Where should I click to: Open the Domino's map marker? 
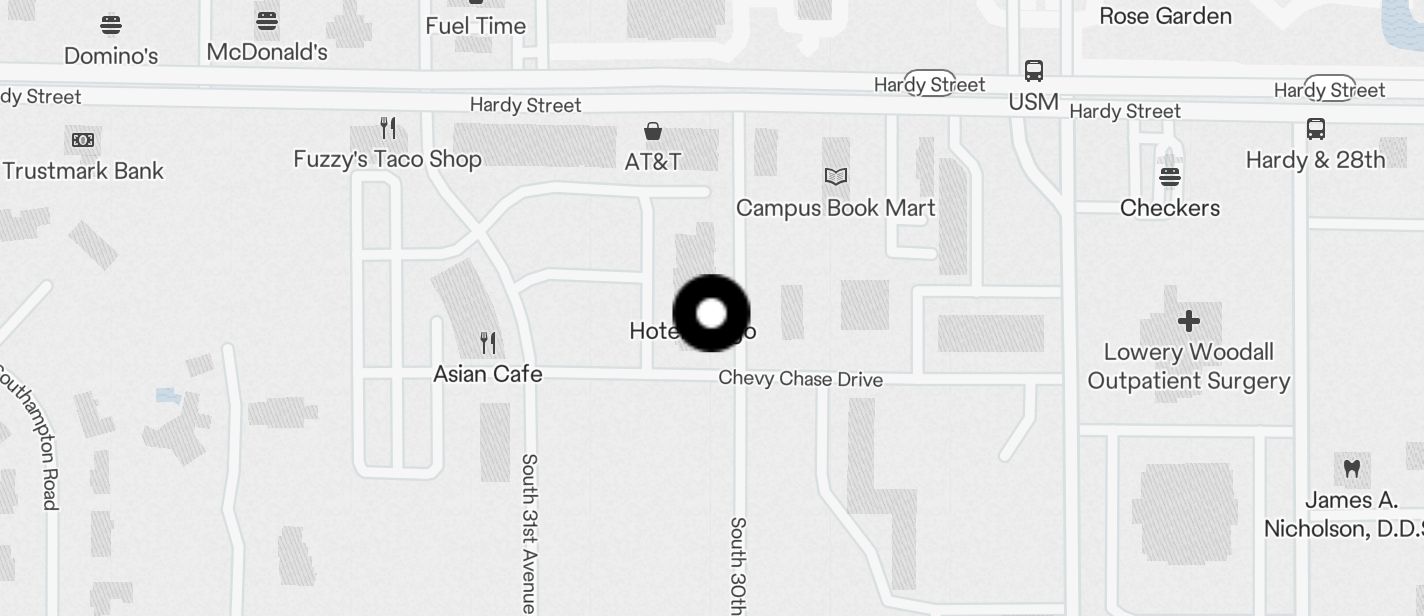(x=111, y=25)
